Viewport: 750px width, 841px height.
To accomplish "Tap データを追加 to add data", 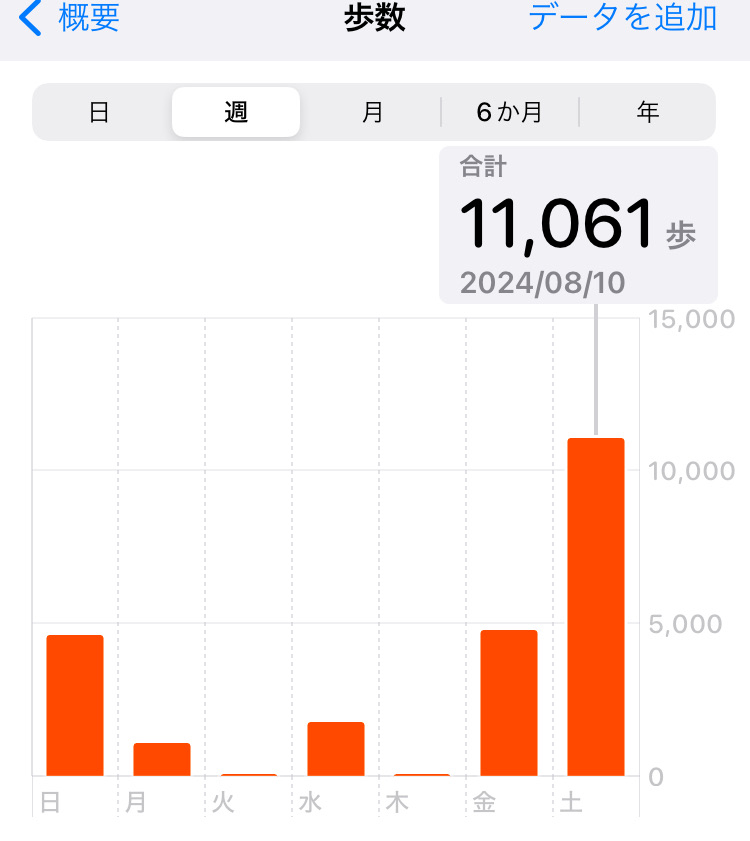I will [622, 18].
